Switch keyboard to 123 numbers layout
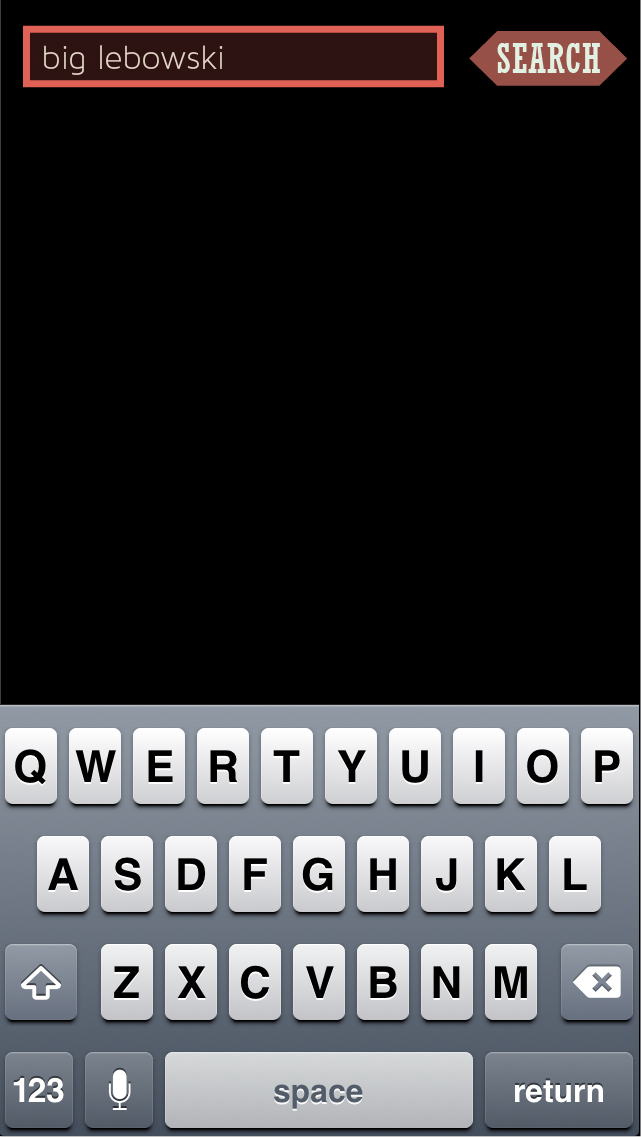Viewport: 641px width, 1137px height. point(39,1091)
